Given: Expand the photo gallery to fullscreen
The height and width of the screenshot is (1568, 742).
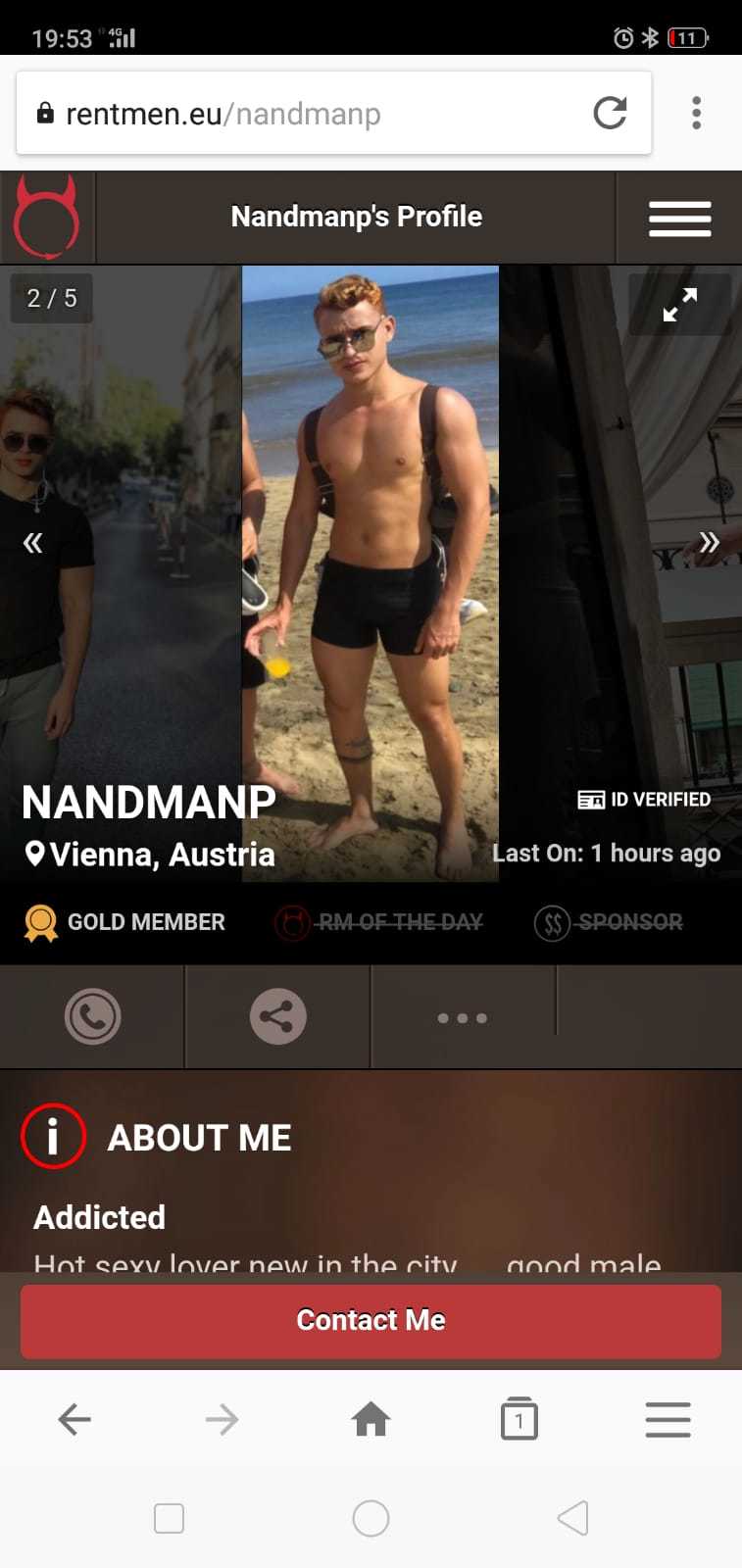Looking at the screenshot, I should tap(679, 305).
